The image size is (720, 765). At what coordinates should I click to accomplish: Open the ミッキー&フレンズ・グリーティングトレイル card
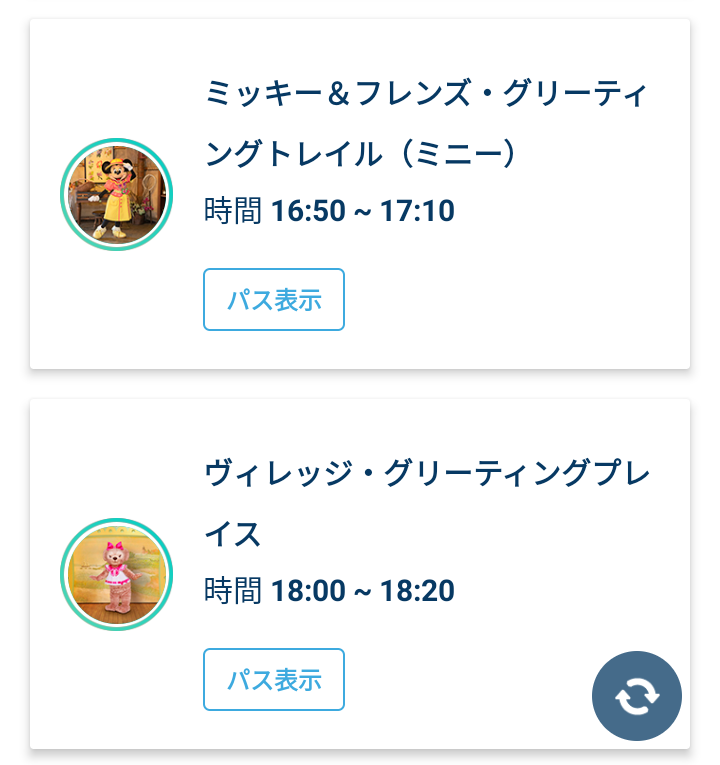click(x=360, y=194)
